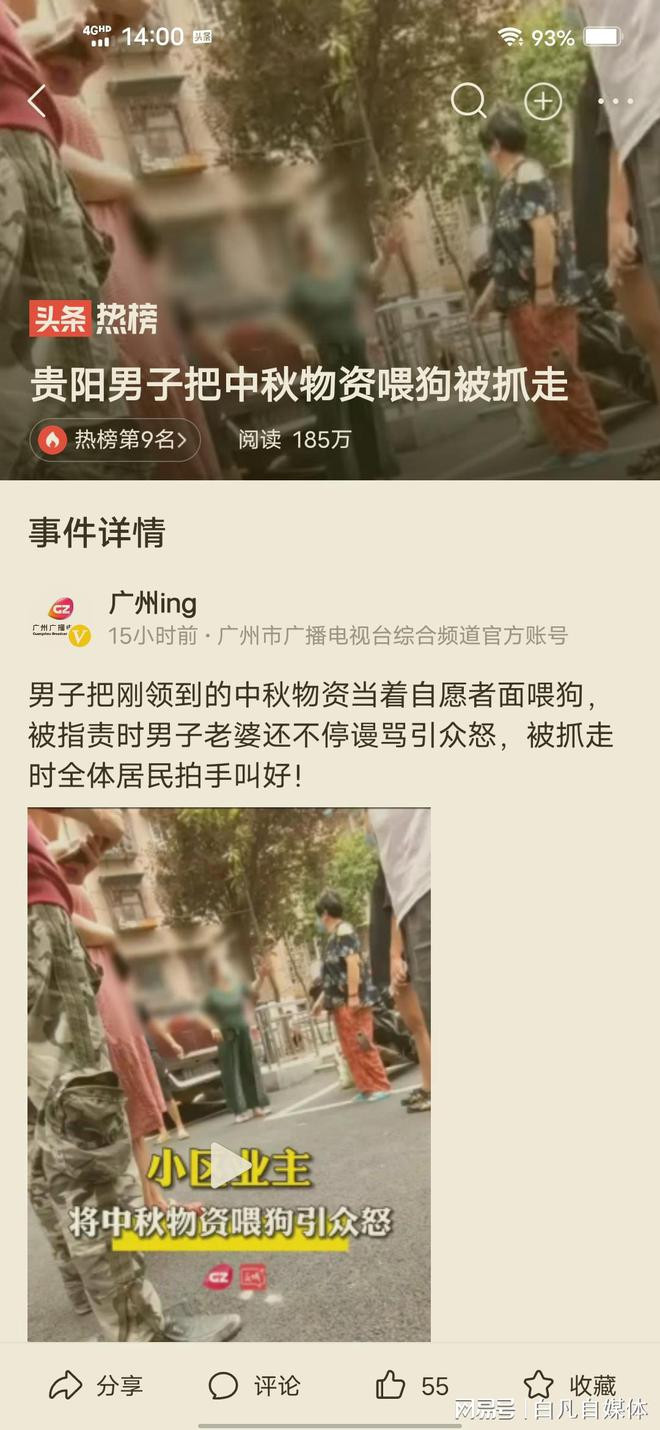Tap the plus circle icon
The image size is (660, 1430).
(x=543, y=101)
